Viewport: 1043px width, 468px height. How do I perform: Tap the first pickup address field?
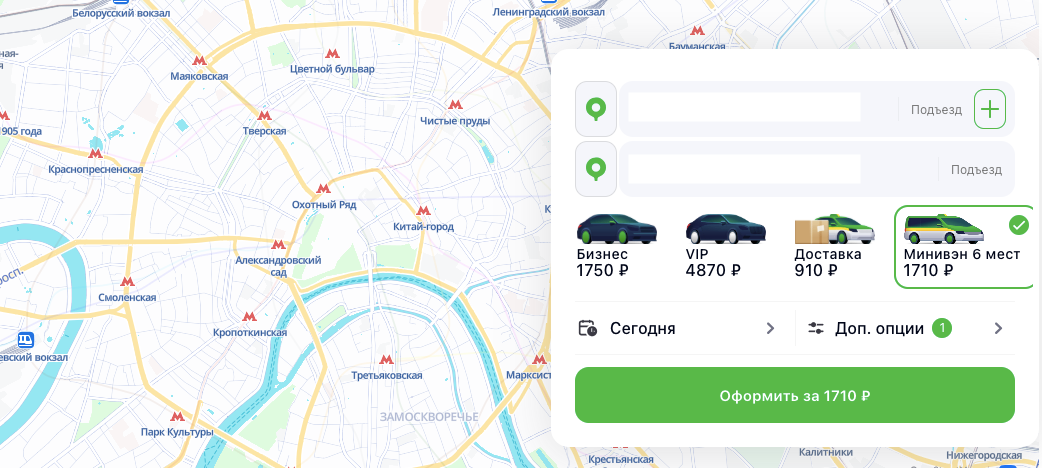(x=744, y=108)
